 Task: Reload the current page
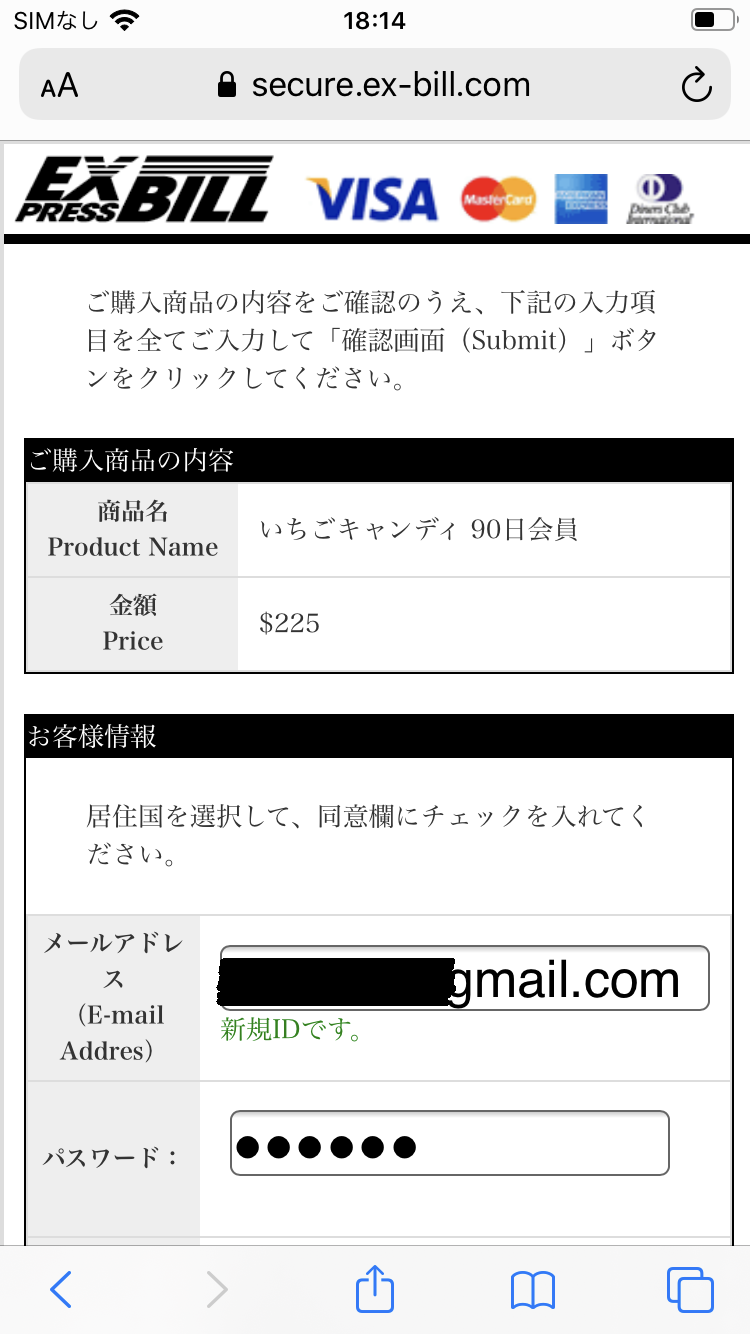click(695, 86)
